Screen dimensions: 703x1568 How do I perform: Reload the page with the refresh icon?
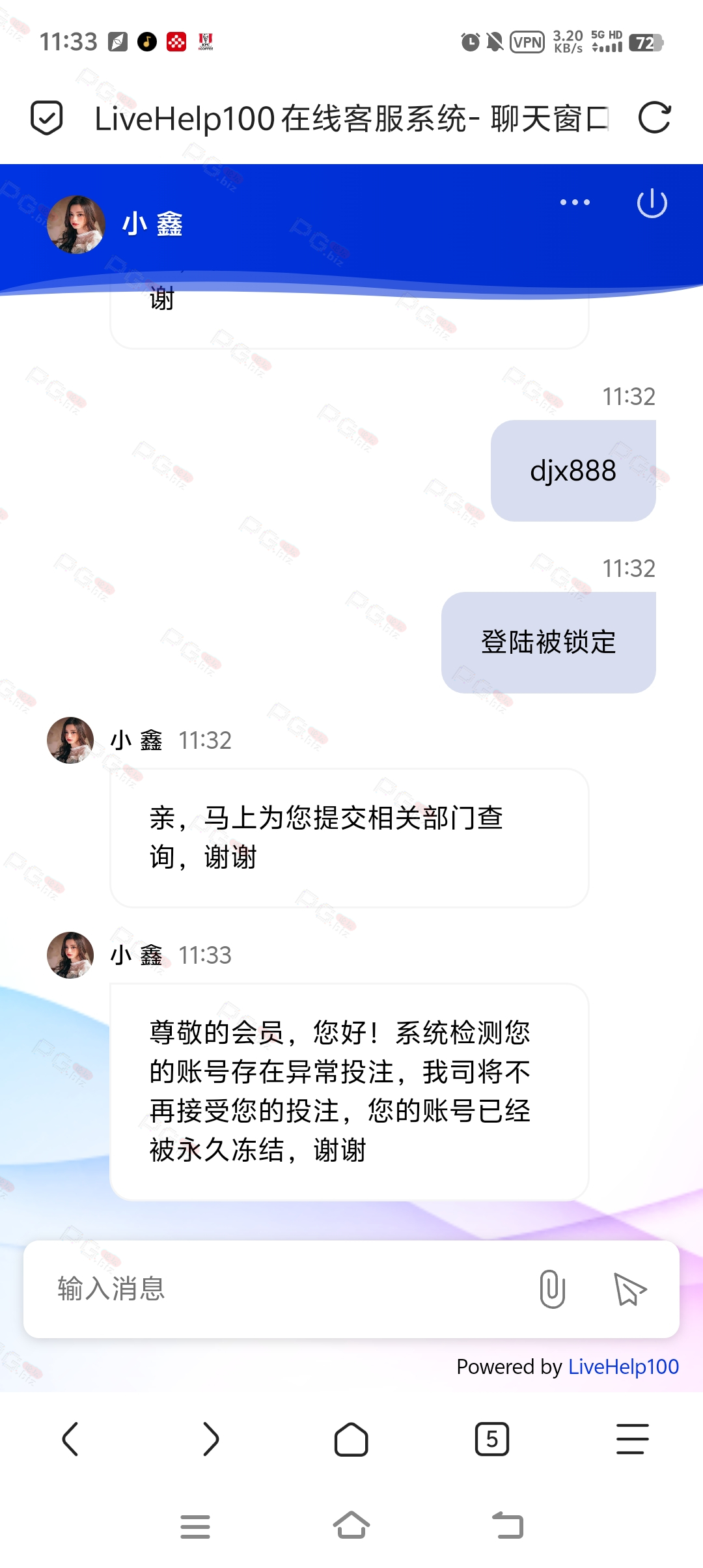[654, 118]
